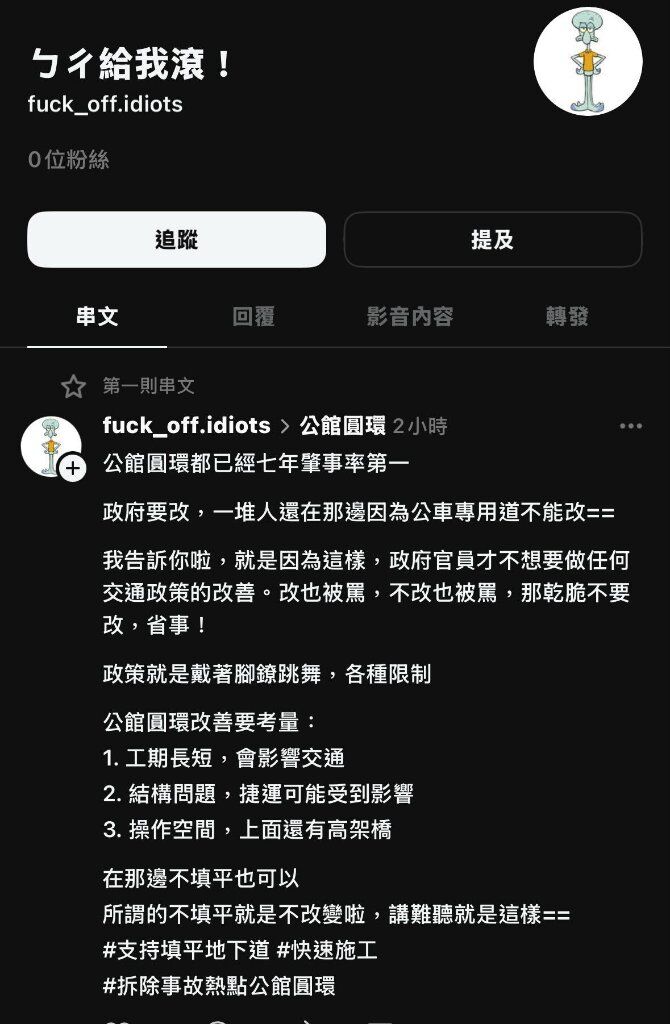Switch to the 轉發 tab
This screenshot has height=1024, width=670.
(567, 317)
